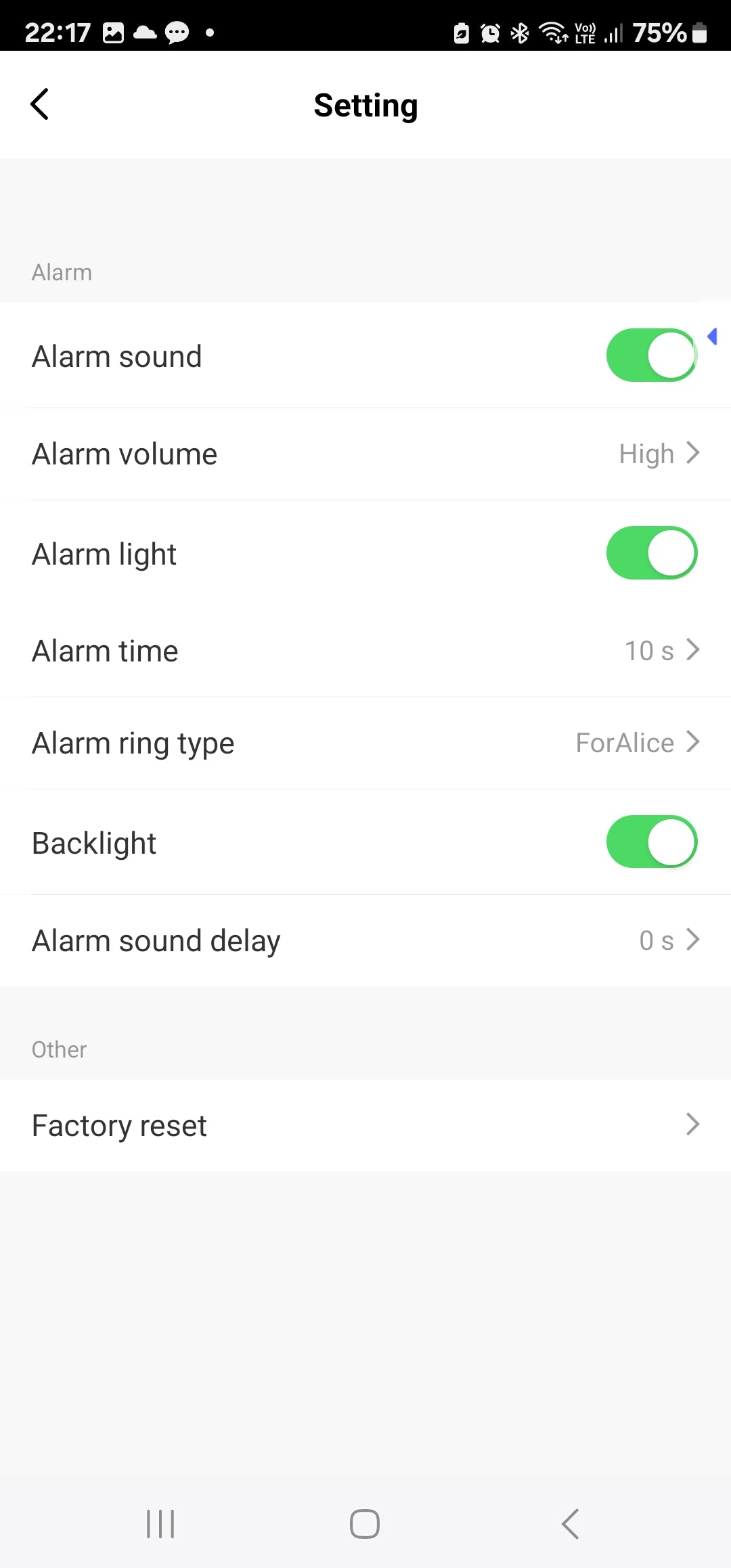The image size is (731, 1568).
Task: Open Alarm volume setting
Action: tap(365, 454)
